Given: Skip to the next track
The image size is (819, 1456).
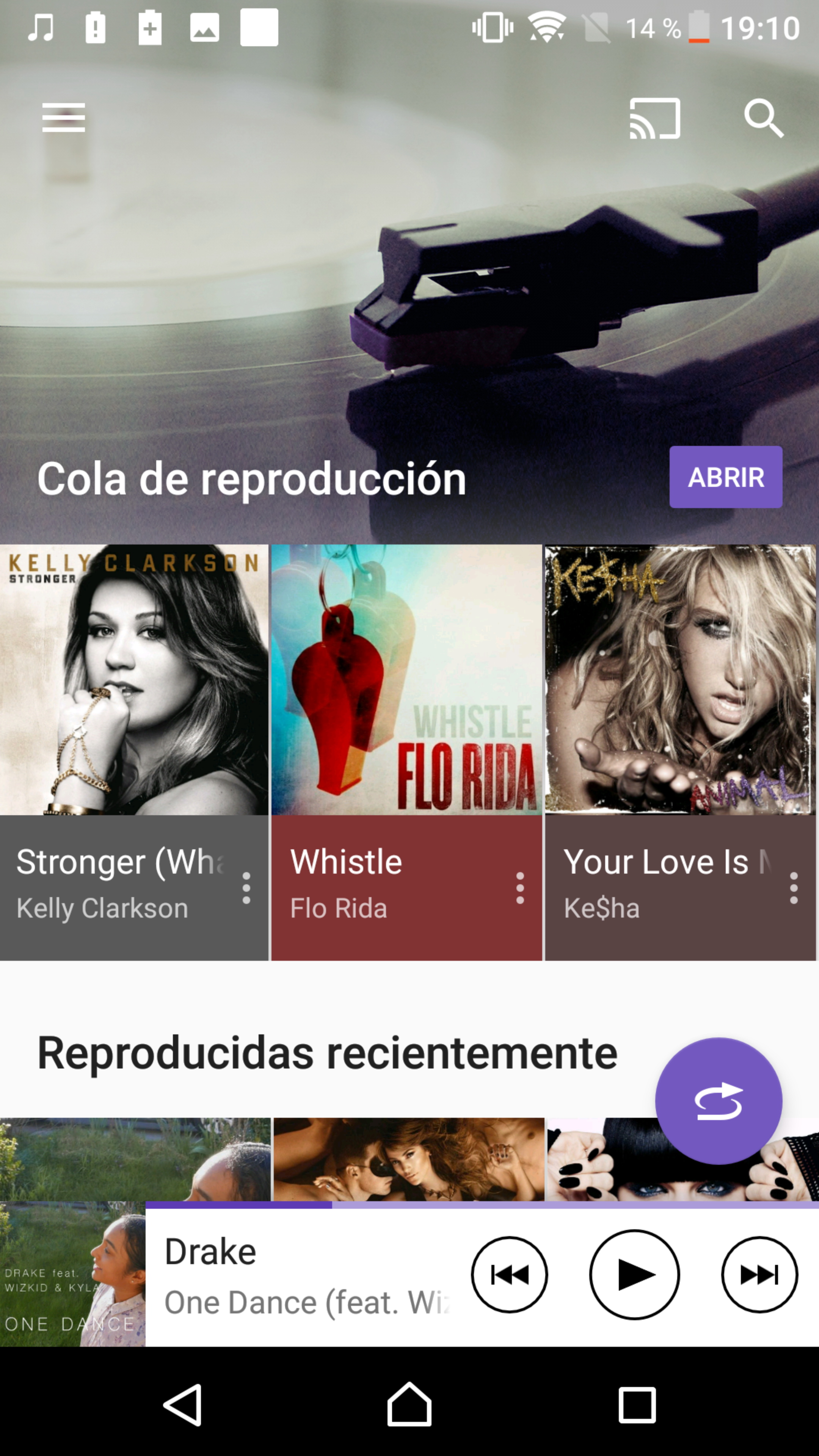Looking at the screenshot, I should pyautogui.click(x=759, y=1274).
